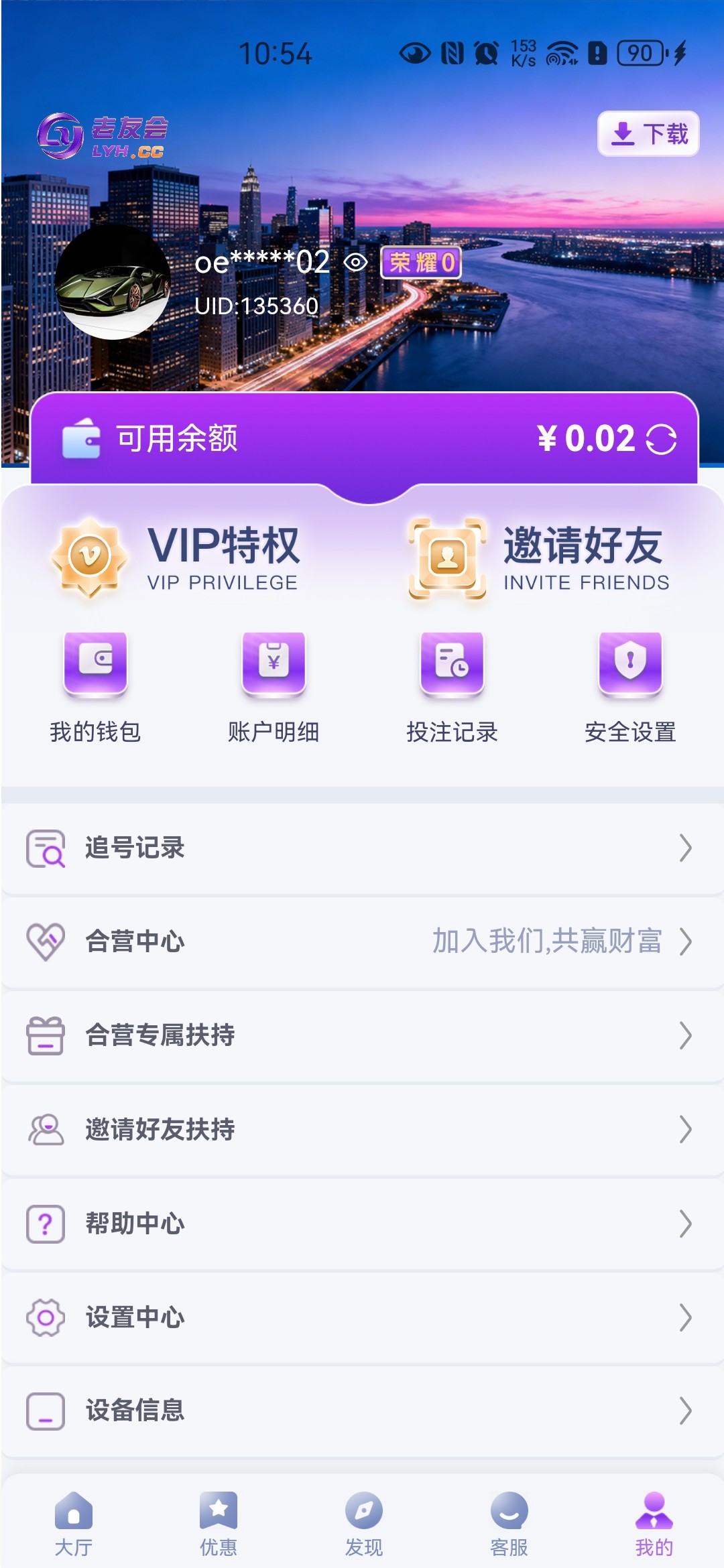Toggle username visibility eye icon
Viewport: 724px width, 1568px height.
tap(356, 263)
